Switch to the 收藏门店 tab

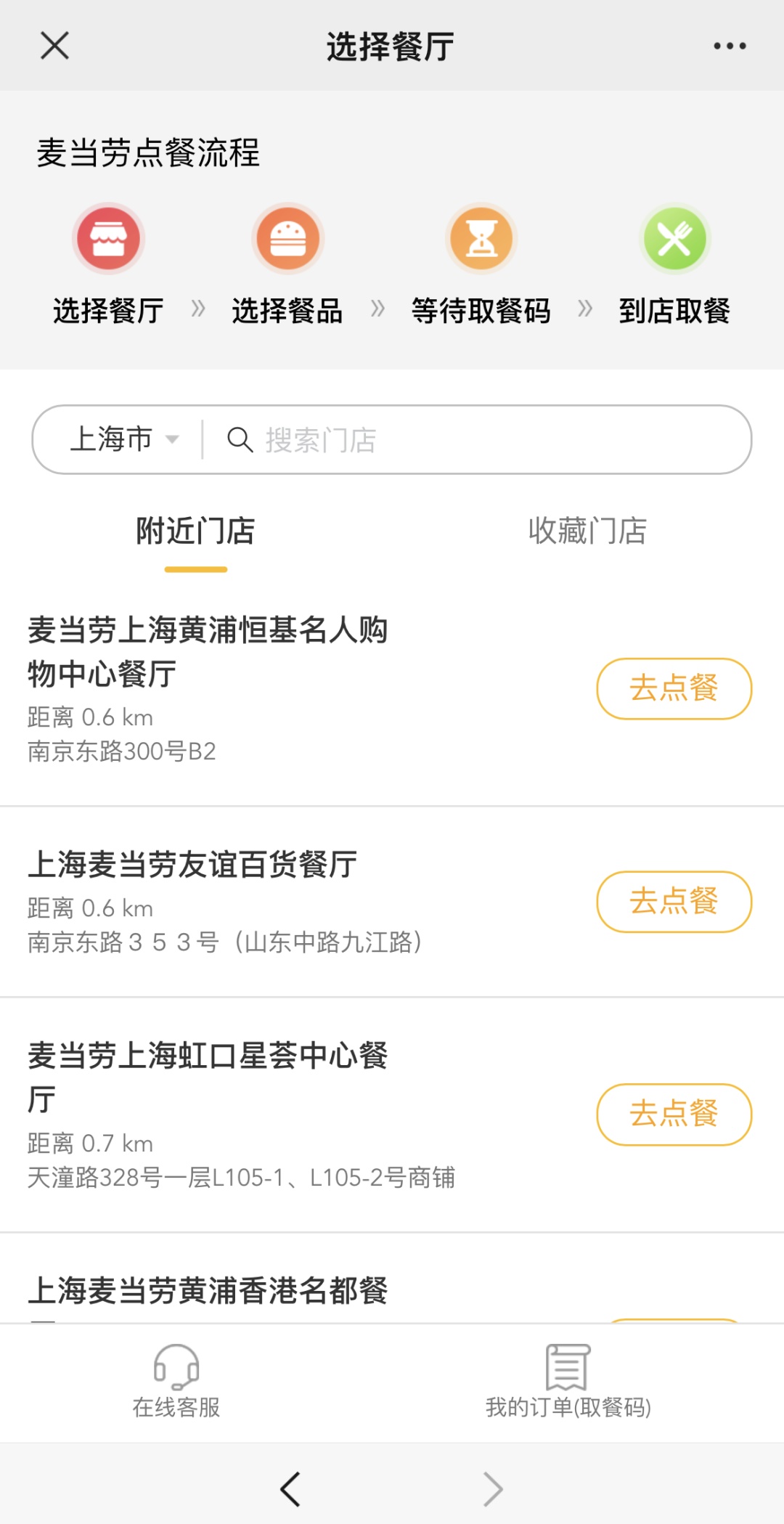[587, 531]
